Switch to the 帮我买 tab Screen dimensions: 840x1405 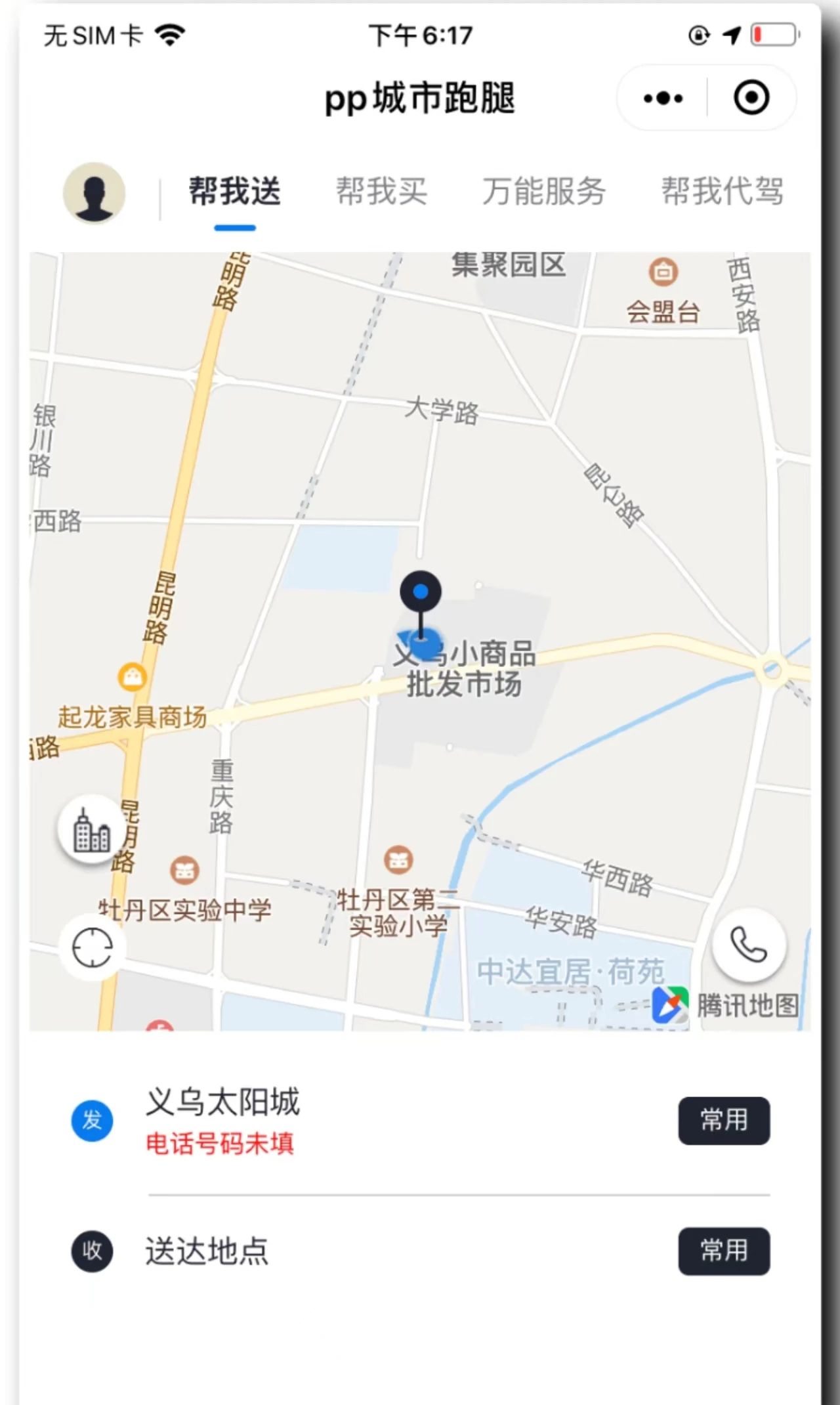(x=382, y=192)
